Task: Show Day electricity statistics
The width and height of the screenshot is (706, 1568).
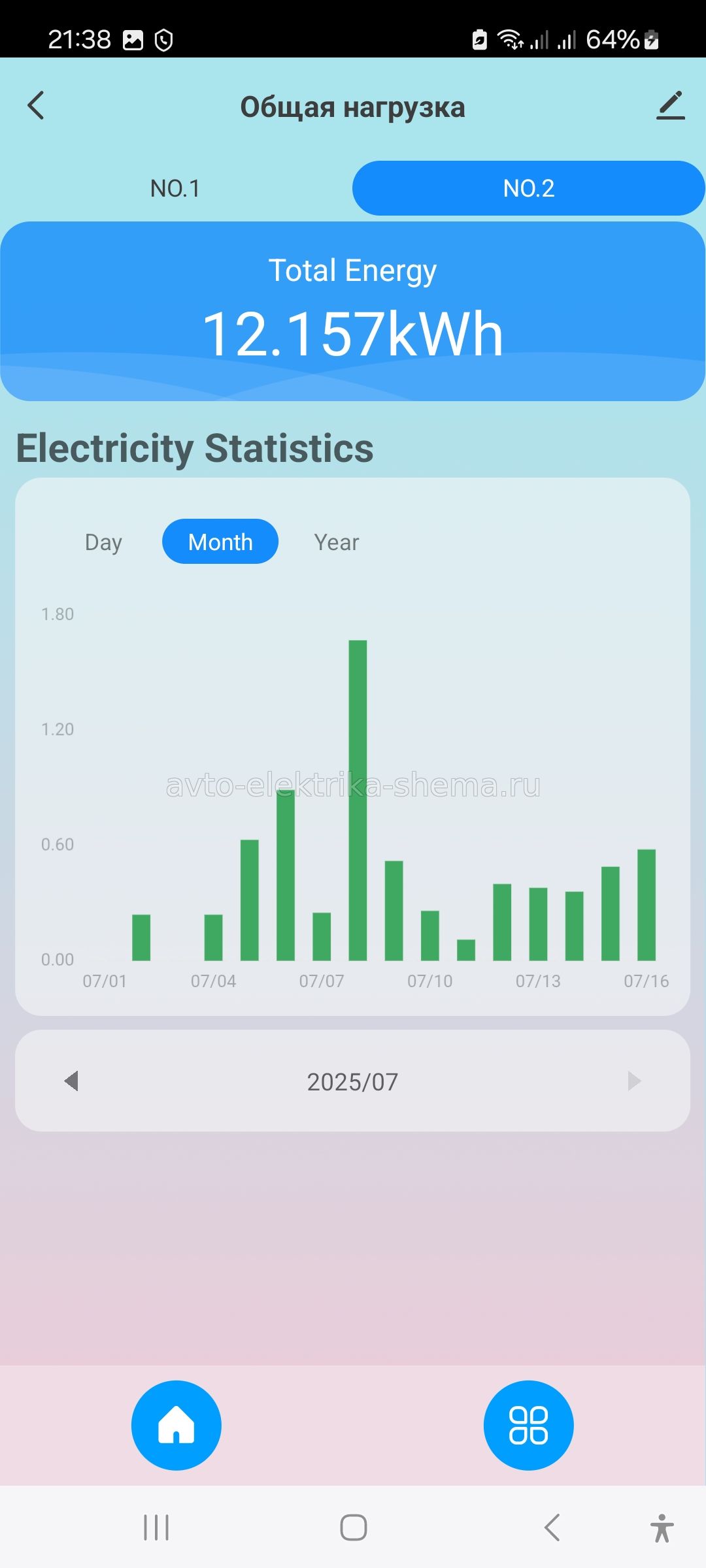Action: point(103,542)
